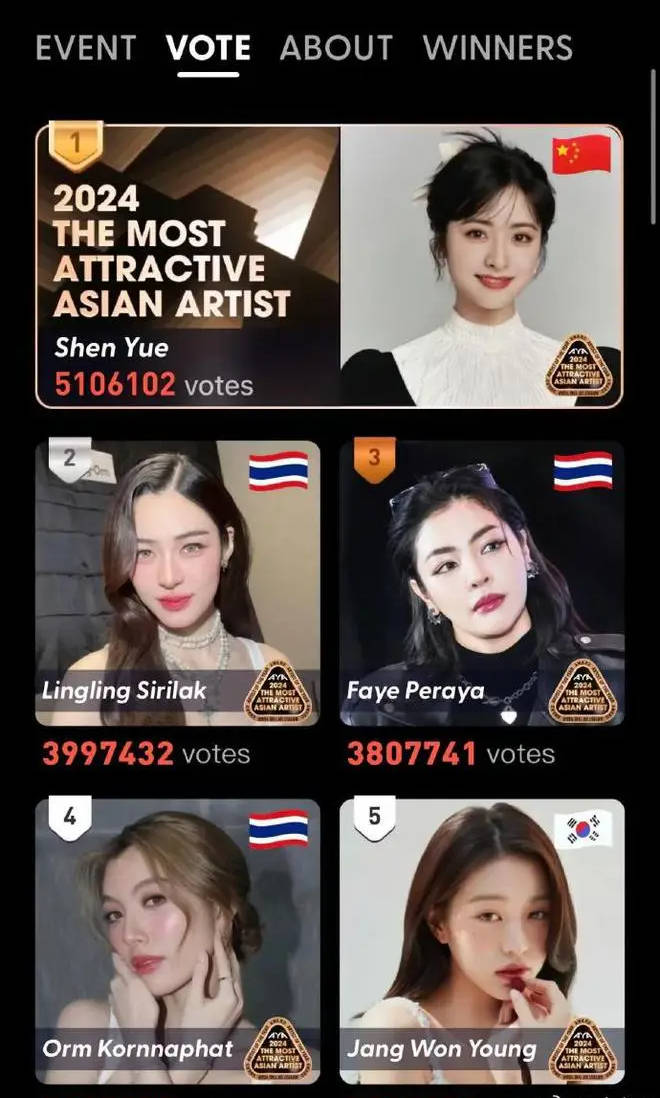660x1098 pixels.
Task: Select the VOTE tab
Action: (x=208, y=48)
